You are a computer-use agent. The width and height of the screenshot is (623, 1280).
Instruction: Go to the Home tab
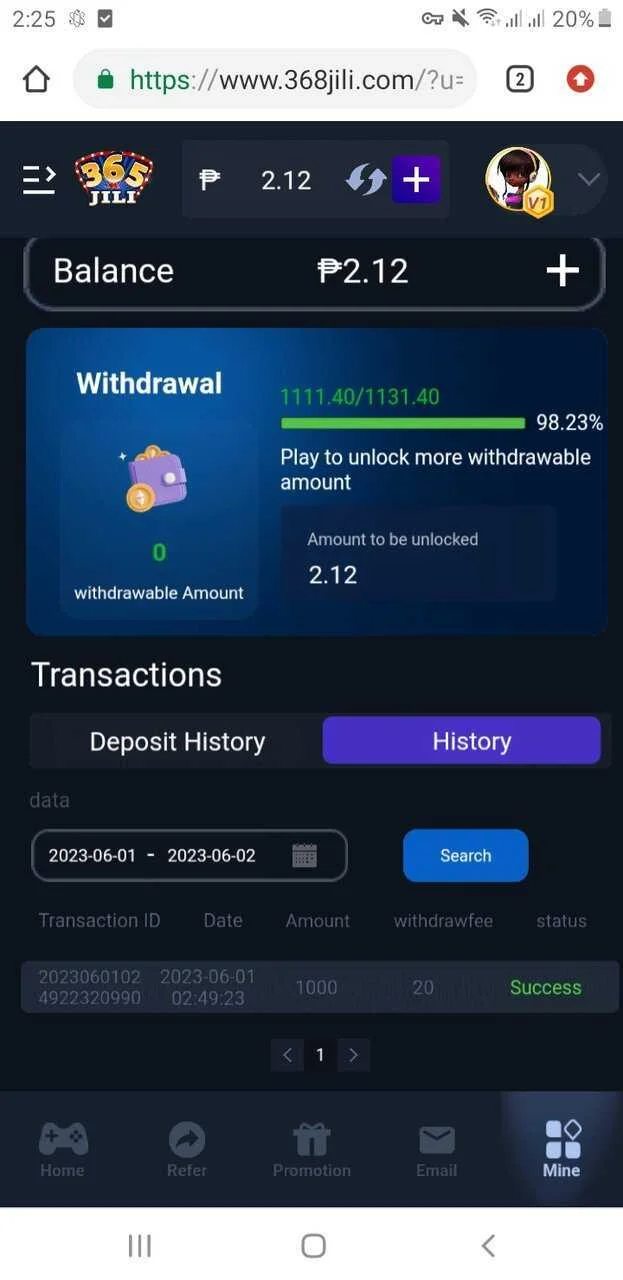[x=63, y=1148]
